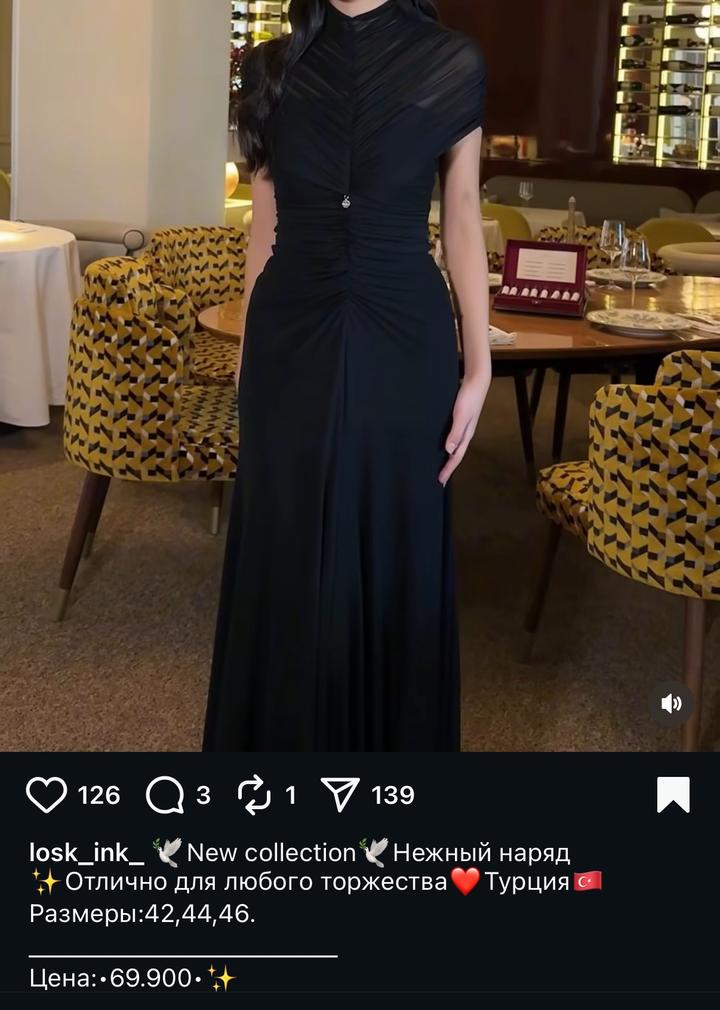Open comments on this post
The height and width of the screenshot is (1010, 720).
(164, 795)
